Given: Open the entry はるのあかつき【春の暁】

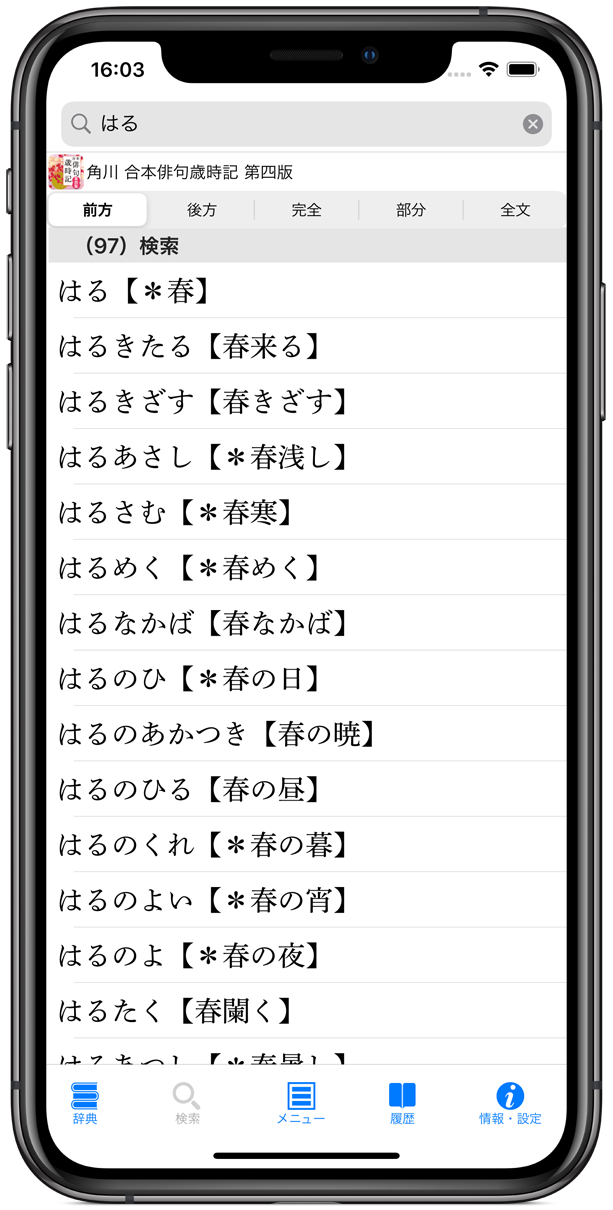Looking at the screenshot, I should tap(306, 734).
